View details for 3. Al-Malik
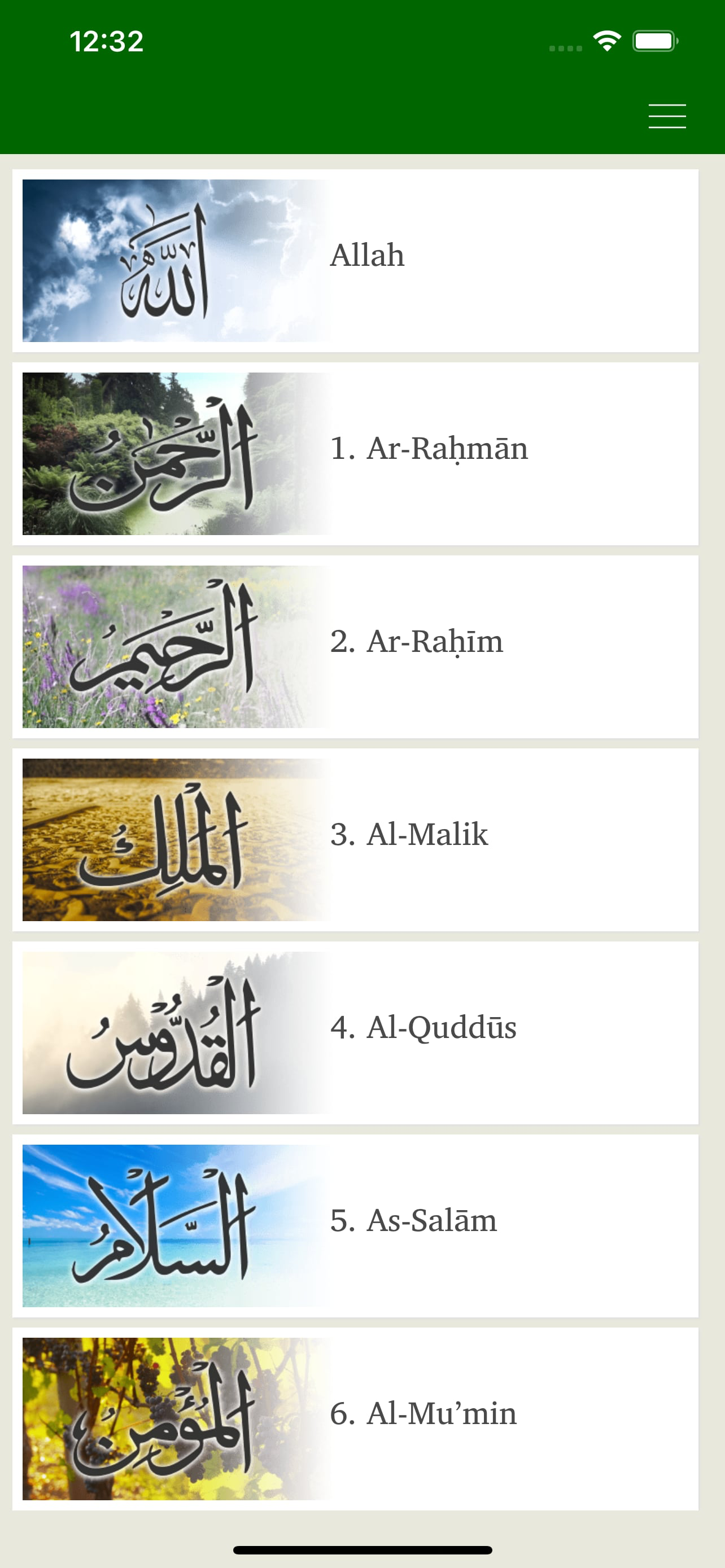This screenshot has height=1568, width=725. click(355, 839)
